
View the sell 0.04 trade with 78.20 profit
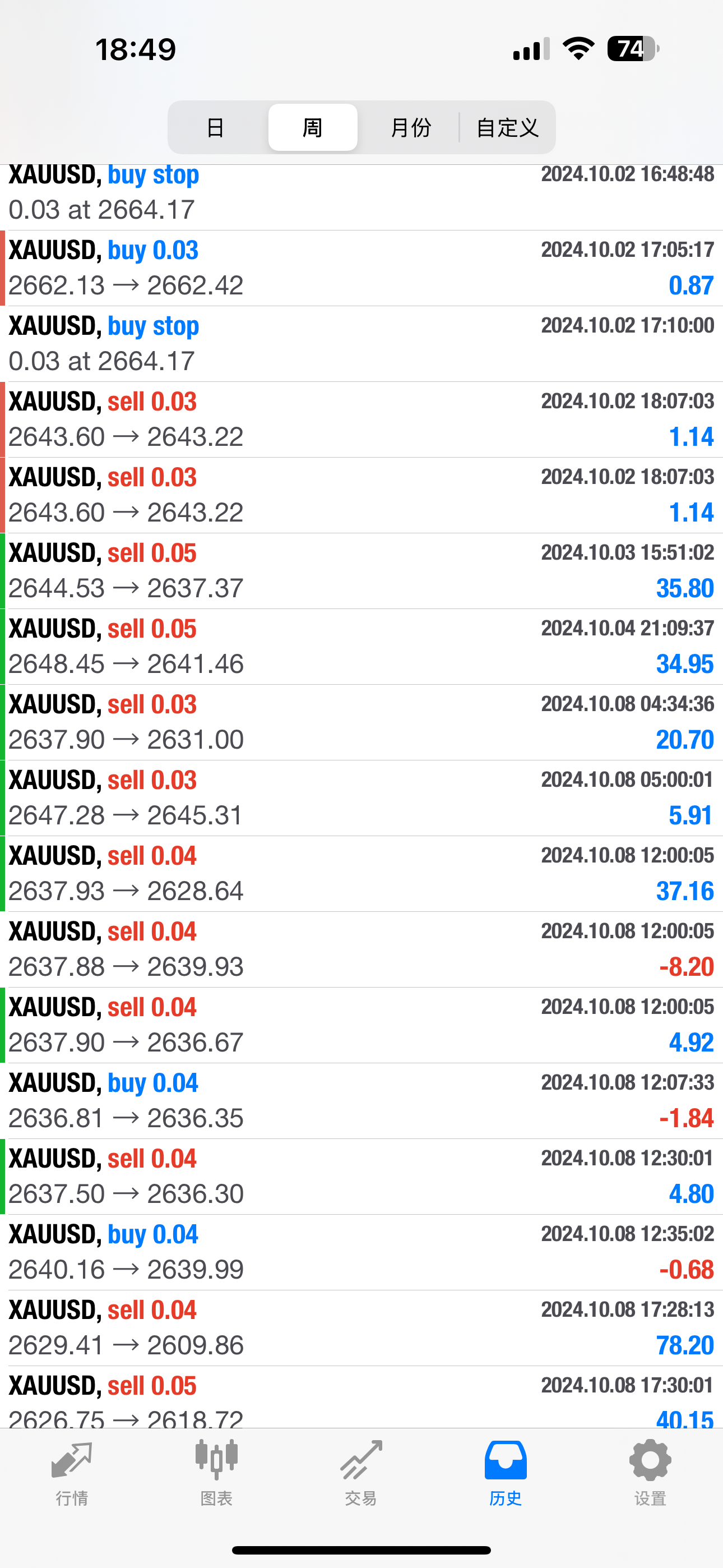[361, 1328]
